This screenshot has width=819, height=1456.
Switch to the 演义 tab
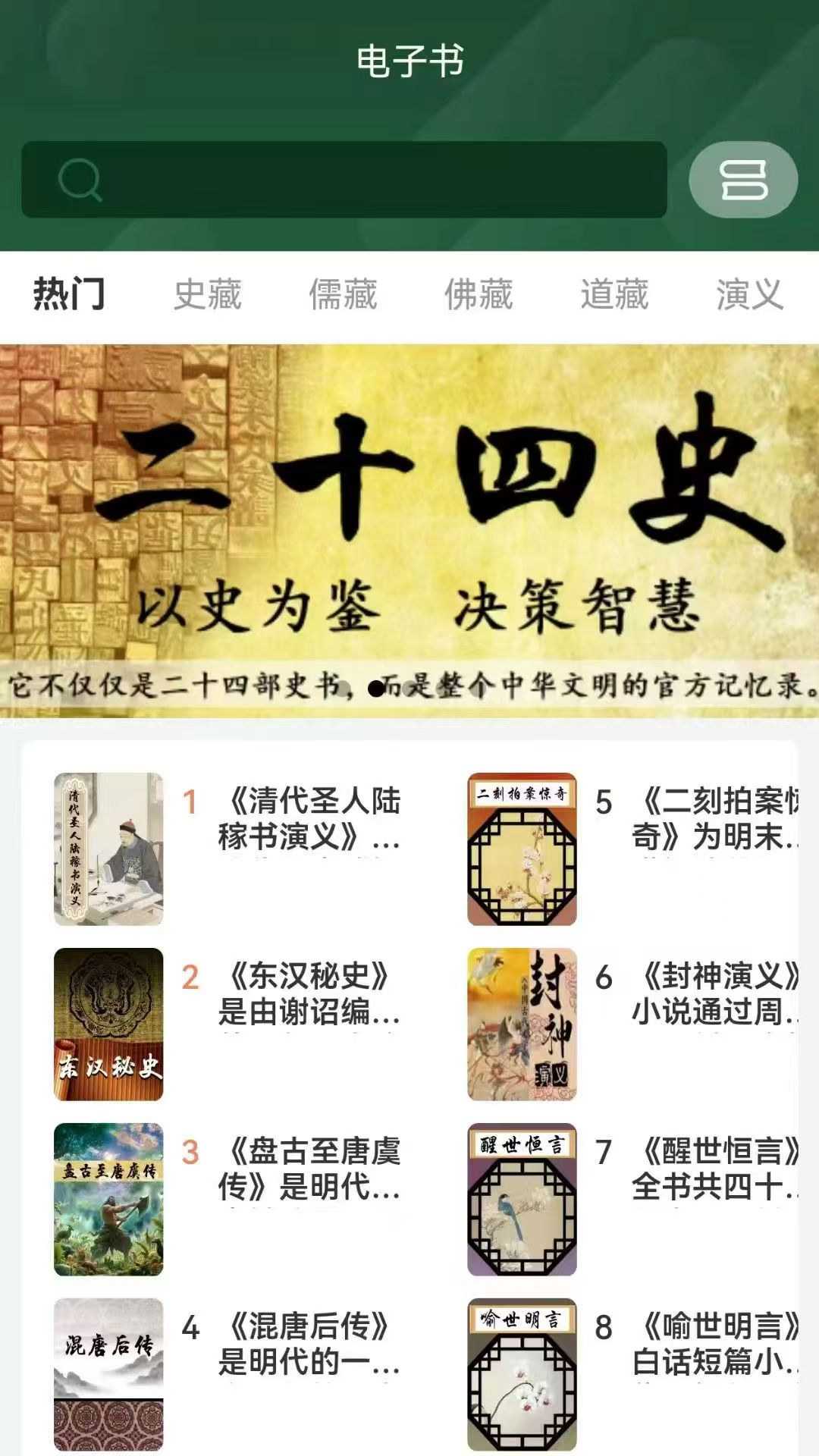749,294
